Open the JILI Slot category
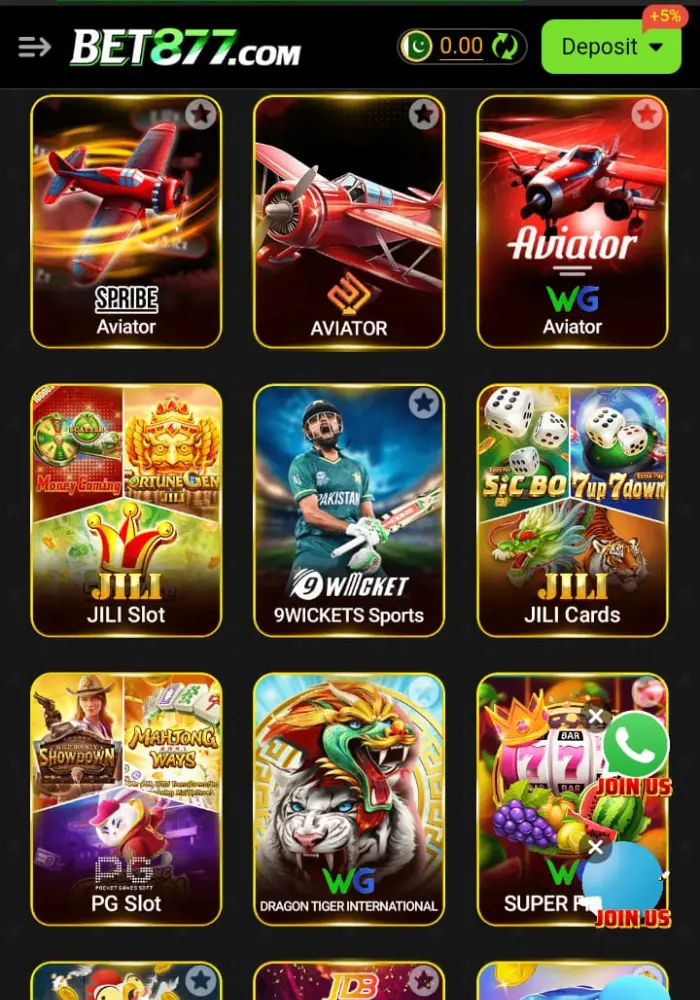The image size is (700, 1000). [x=126, y=510]
